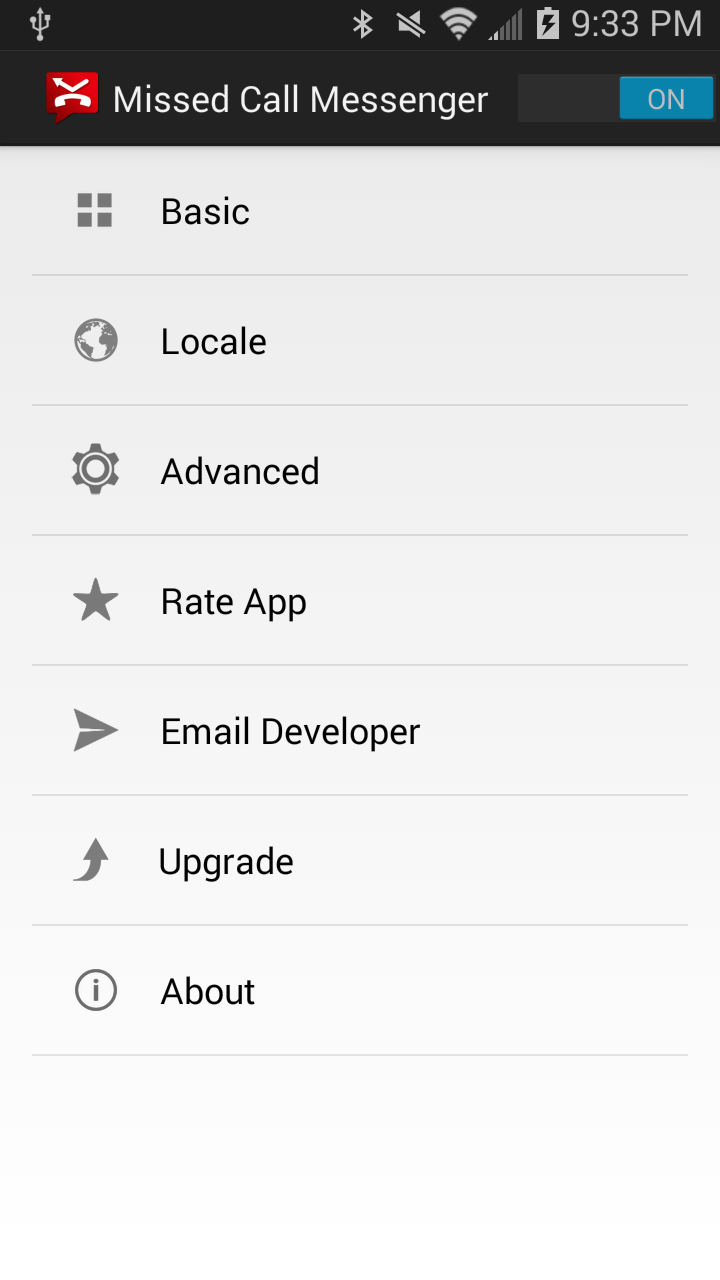The height and width of the screenshot is (1280, 720).
Task: Click the Bluetooth icon in status bar
Action: [362, 22]
